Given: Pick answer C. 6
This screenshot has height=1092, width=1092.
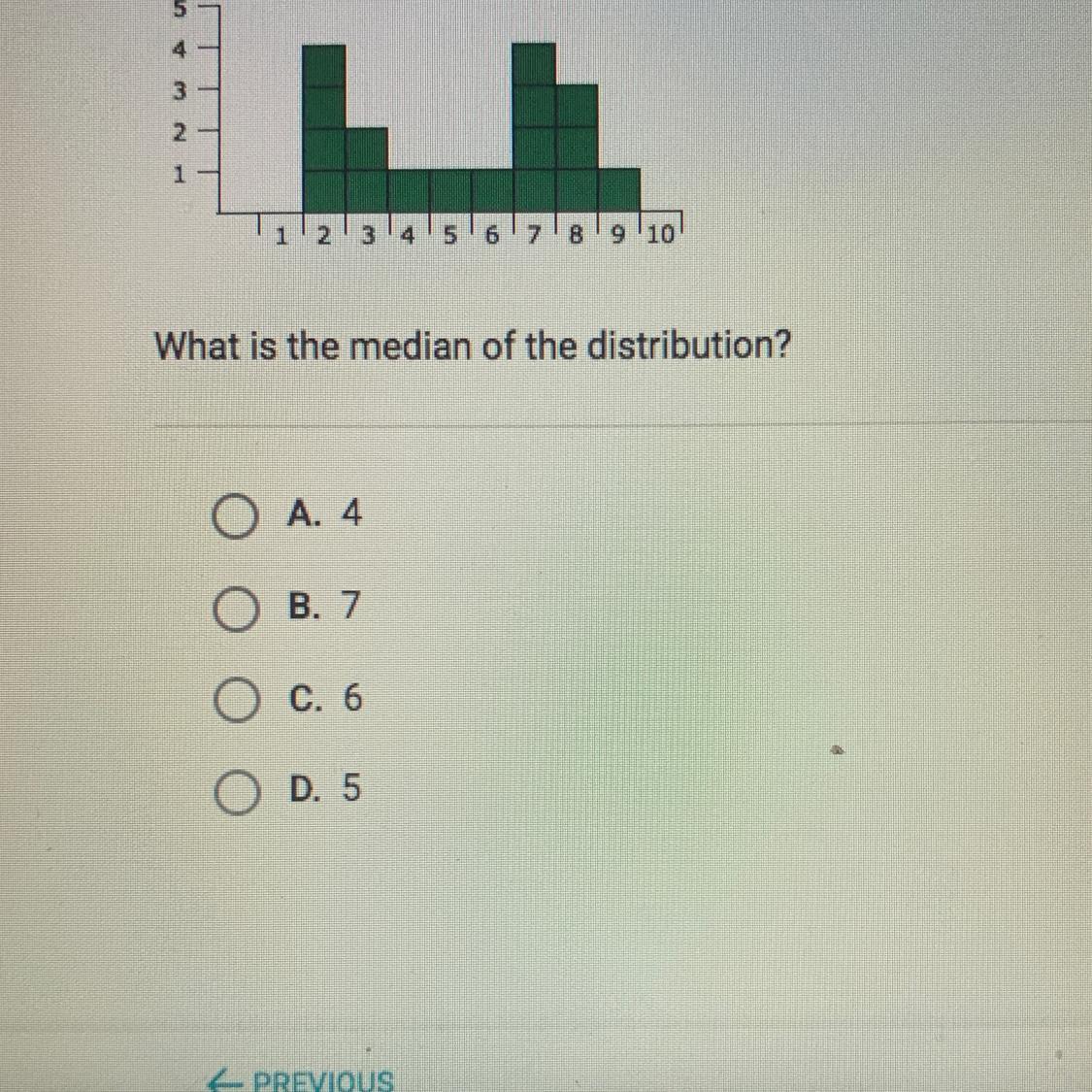Looking at the screenshot, I should click(x=234, y=701).
